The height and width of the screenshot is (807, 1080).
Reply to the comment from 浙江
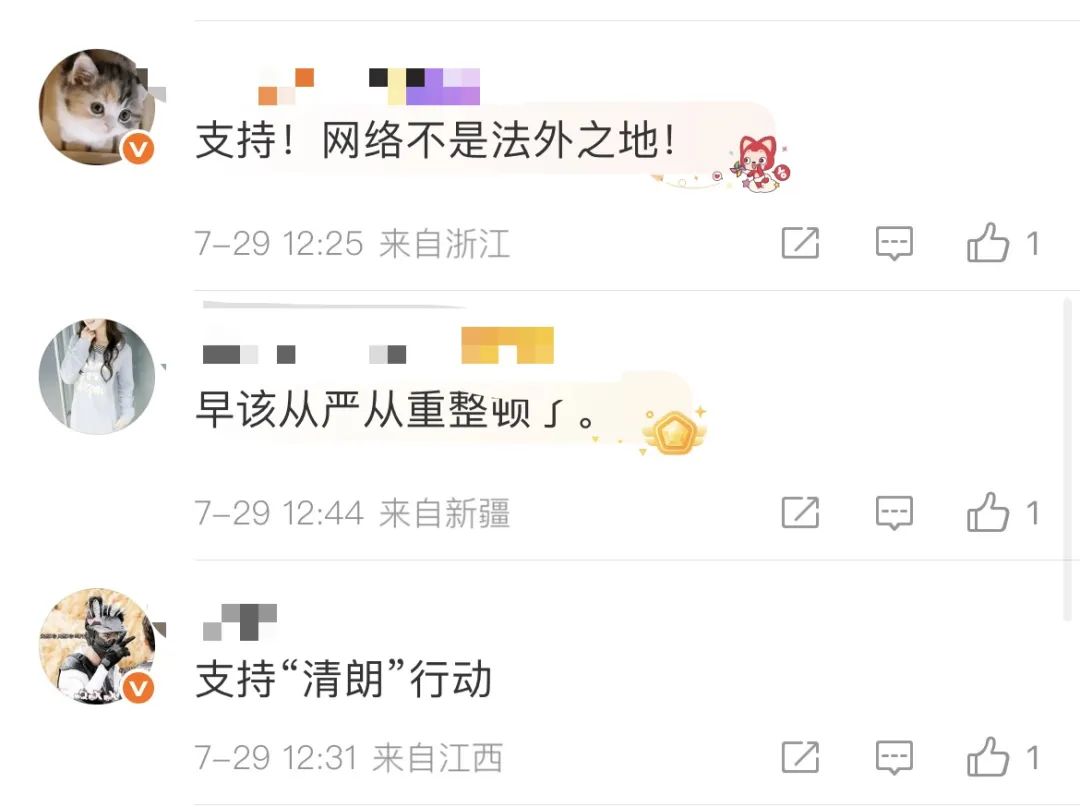894,243
